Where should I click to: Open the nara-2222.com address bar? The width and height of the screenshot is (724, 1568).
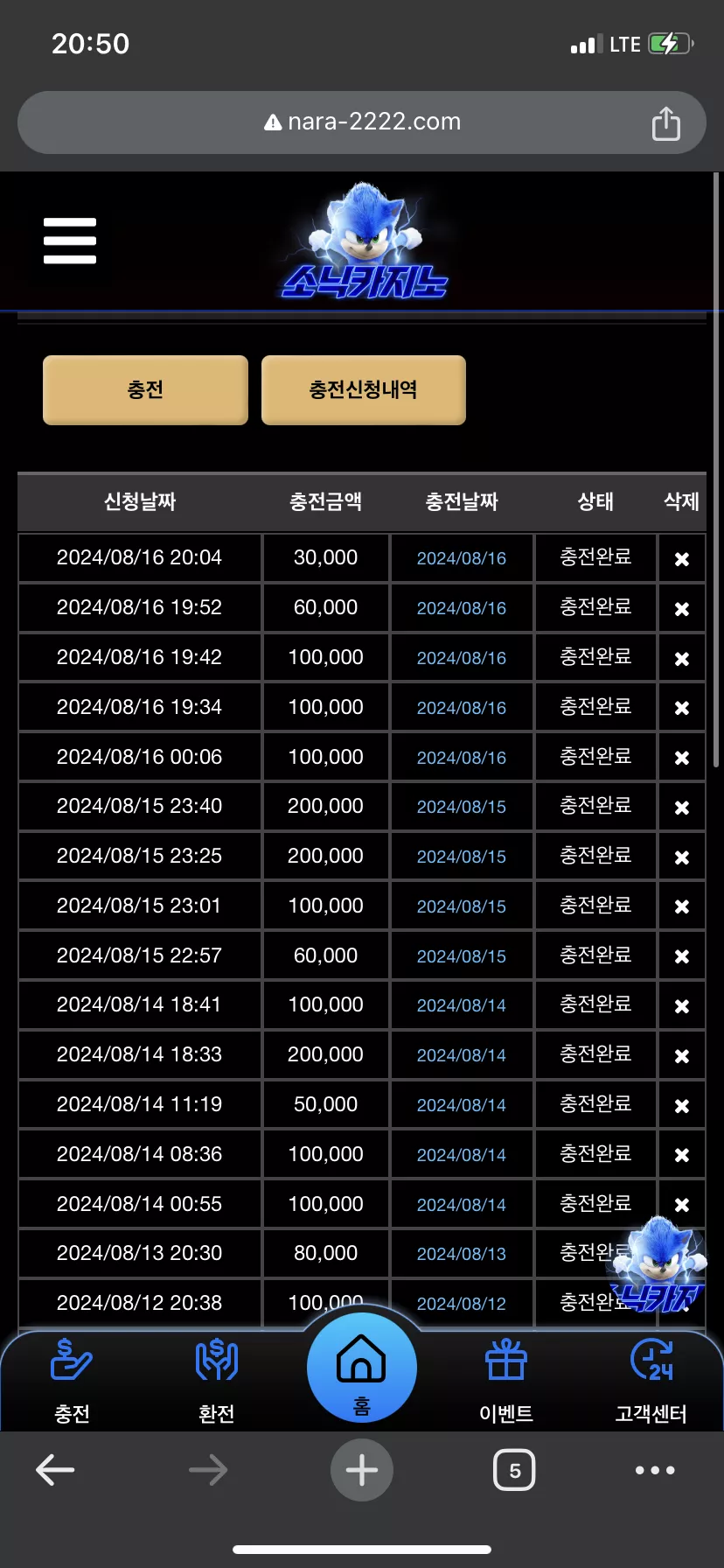(x=362, y=122)
